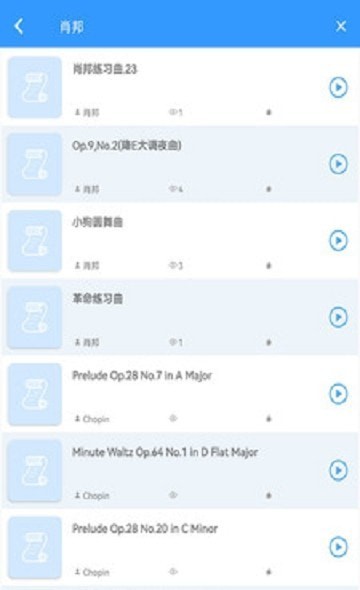Play Op.9,No.2 降E大调夜曲

[338, 164]
